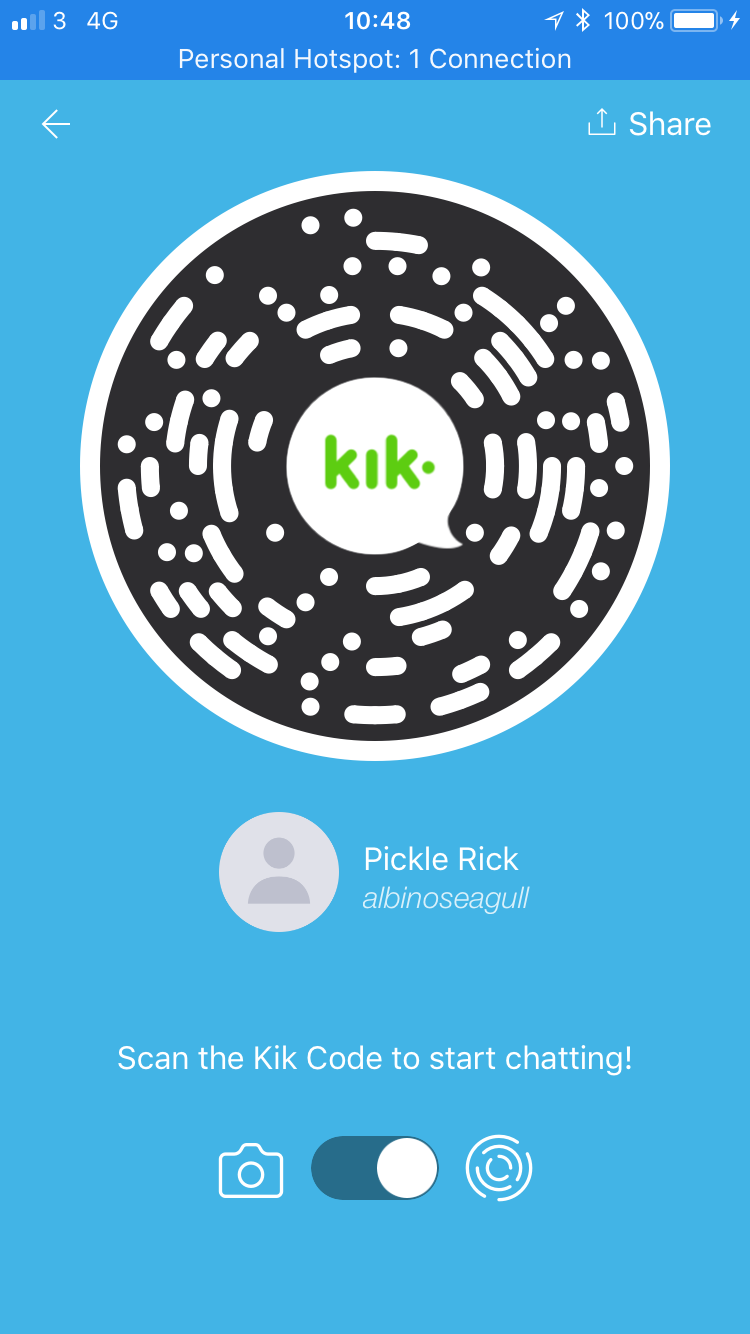Switch to the camera scanner icon
The height and width of the screenshot is (1334, 750).
[x=251, y=1169]
